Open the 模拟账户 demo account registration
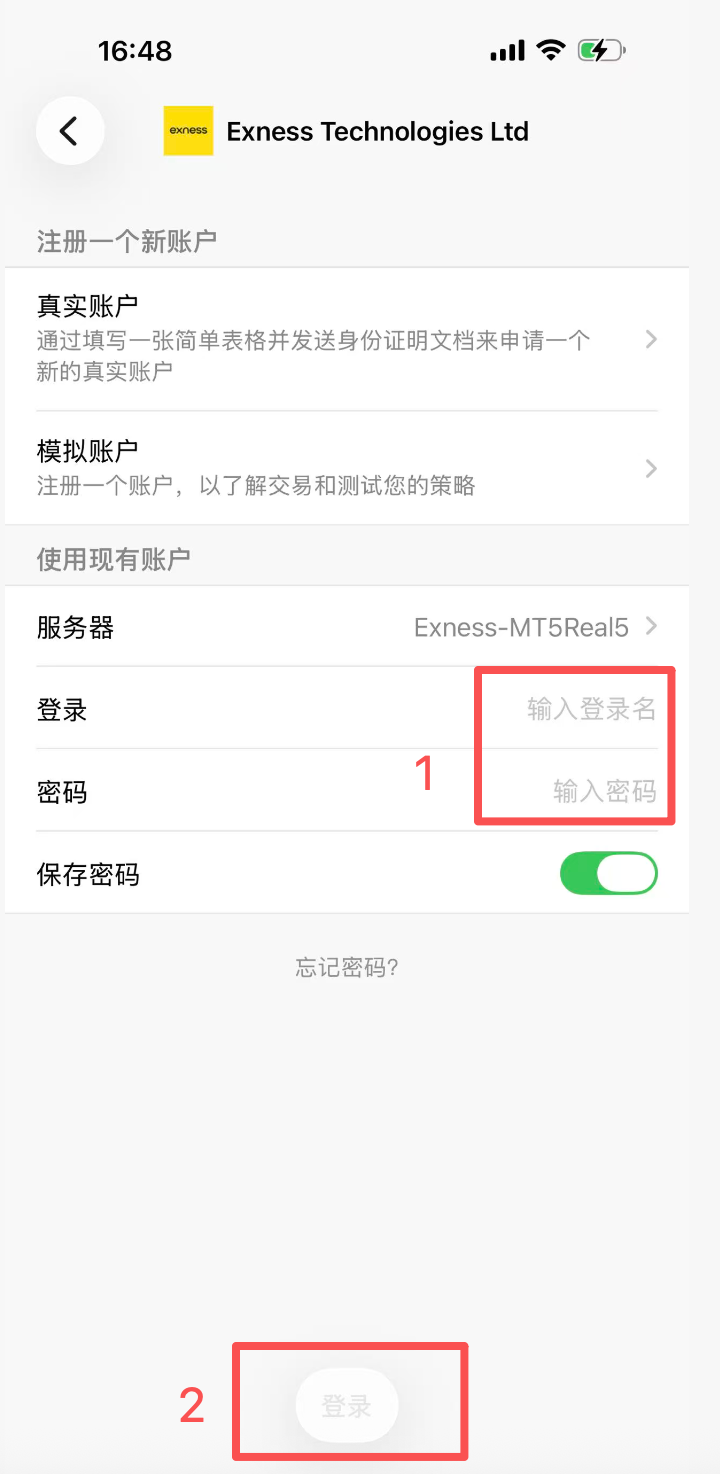720x1474 pixels. tap(347, 468)
